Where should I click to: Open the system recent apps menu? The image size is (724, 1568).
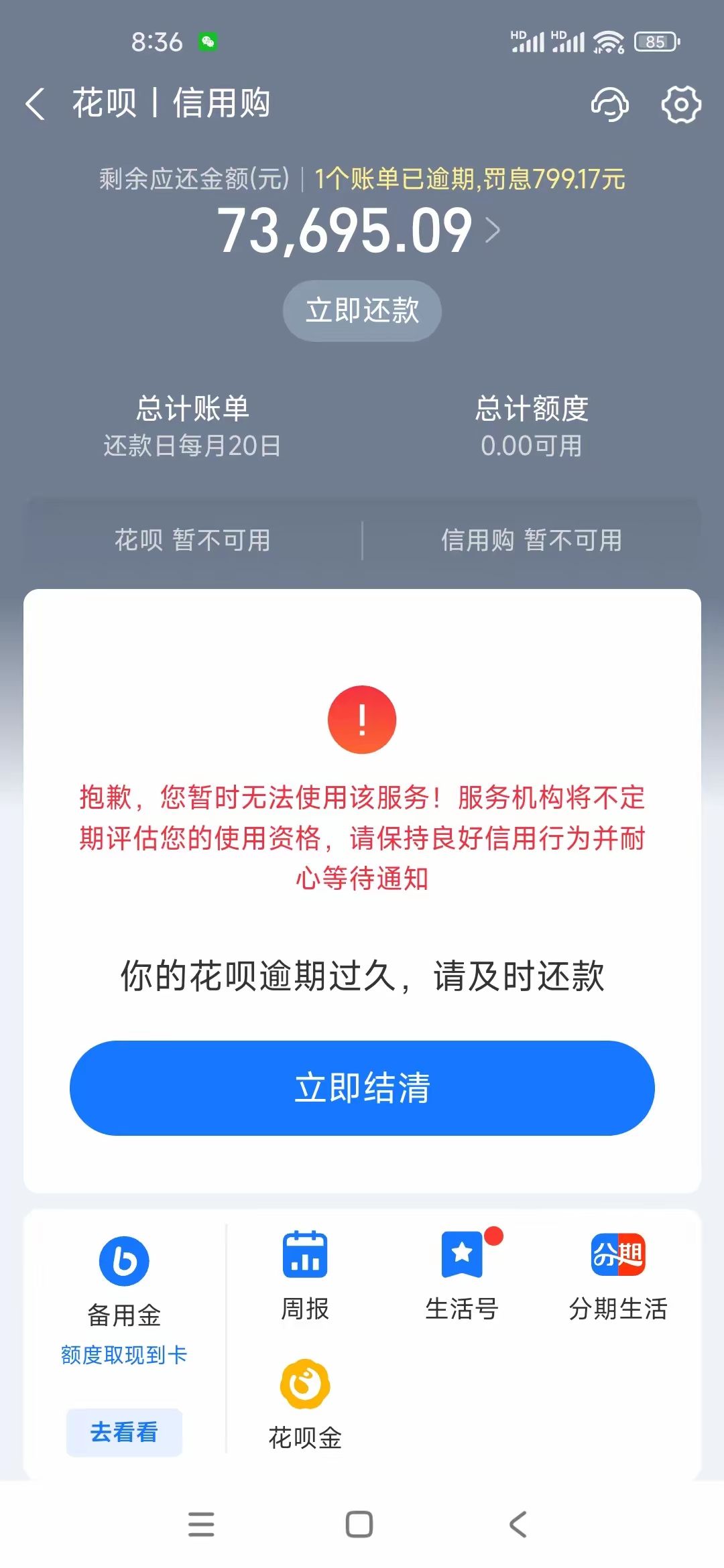[201, 1524]
